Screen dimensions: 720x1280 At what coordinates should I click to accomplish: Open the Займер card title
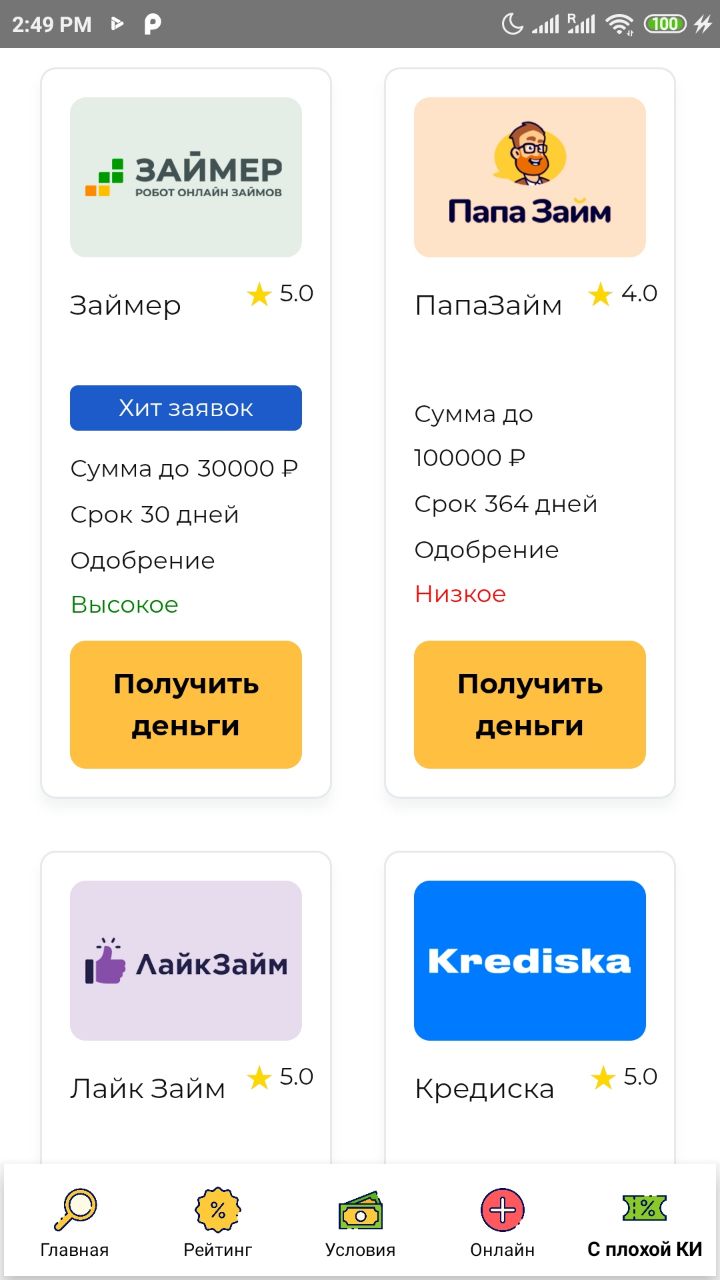coord(126,305)
